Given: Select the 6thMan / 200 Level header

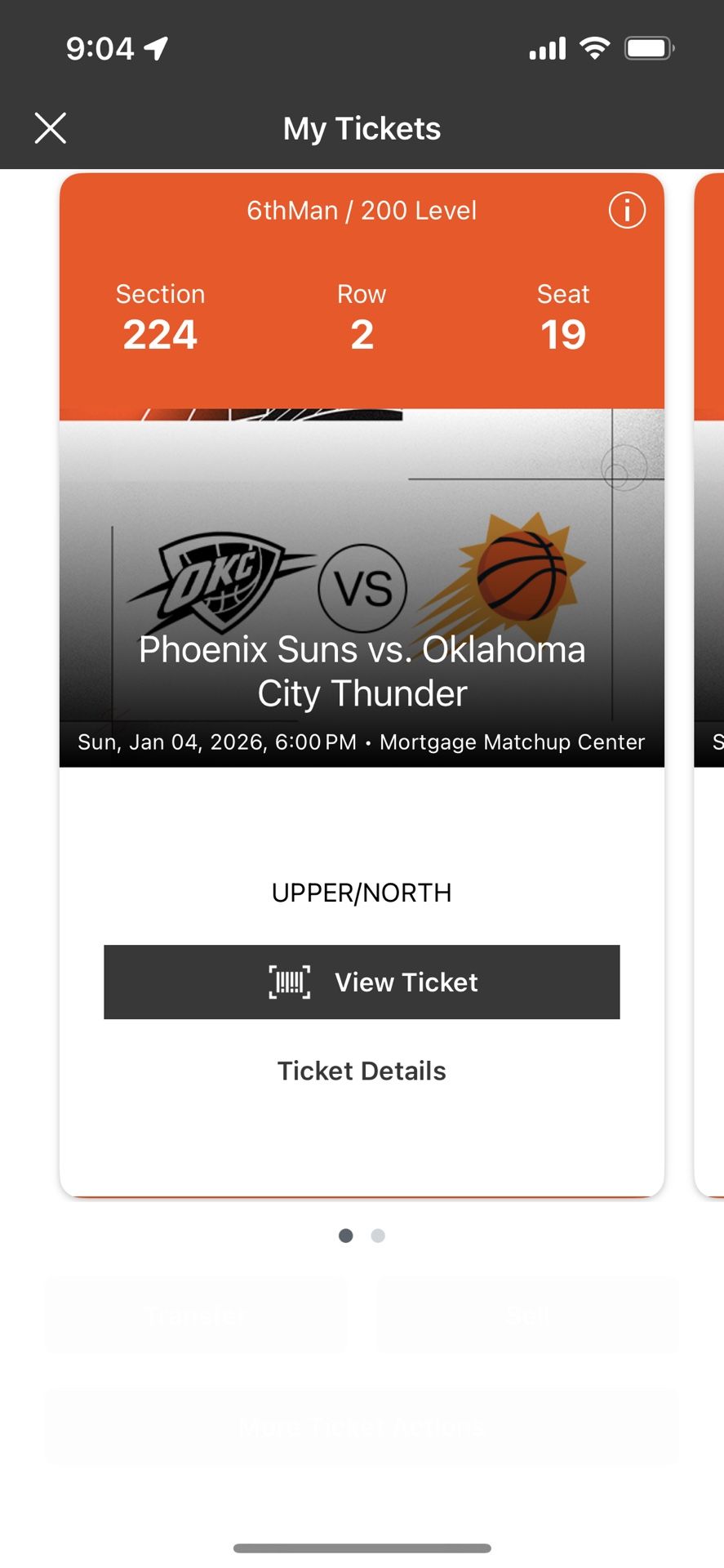Looking at the screenshot, I should pyautogui.click(x=362, y=211).
